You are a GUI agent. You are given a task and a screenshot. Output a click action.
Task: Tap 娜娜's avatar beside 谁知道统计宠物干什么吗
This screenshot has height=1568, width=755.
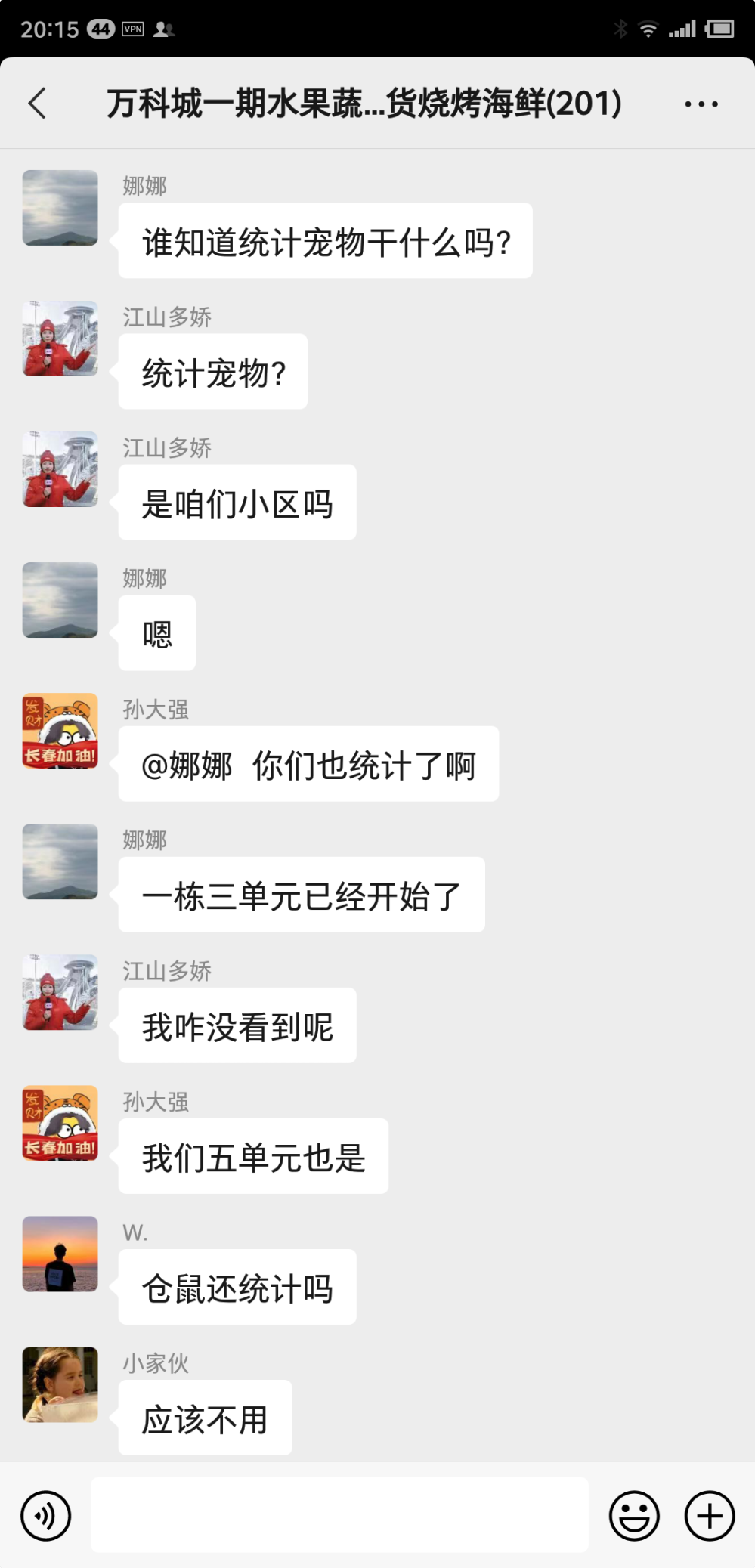(x=60, y=208)
